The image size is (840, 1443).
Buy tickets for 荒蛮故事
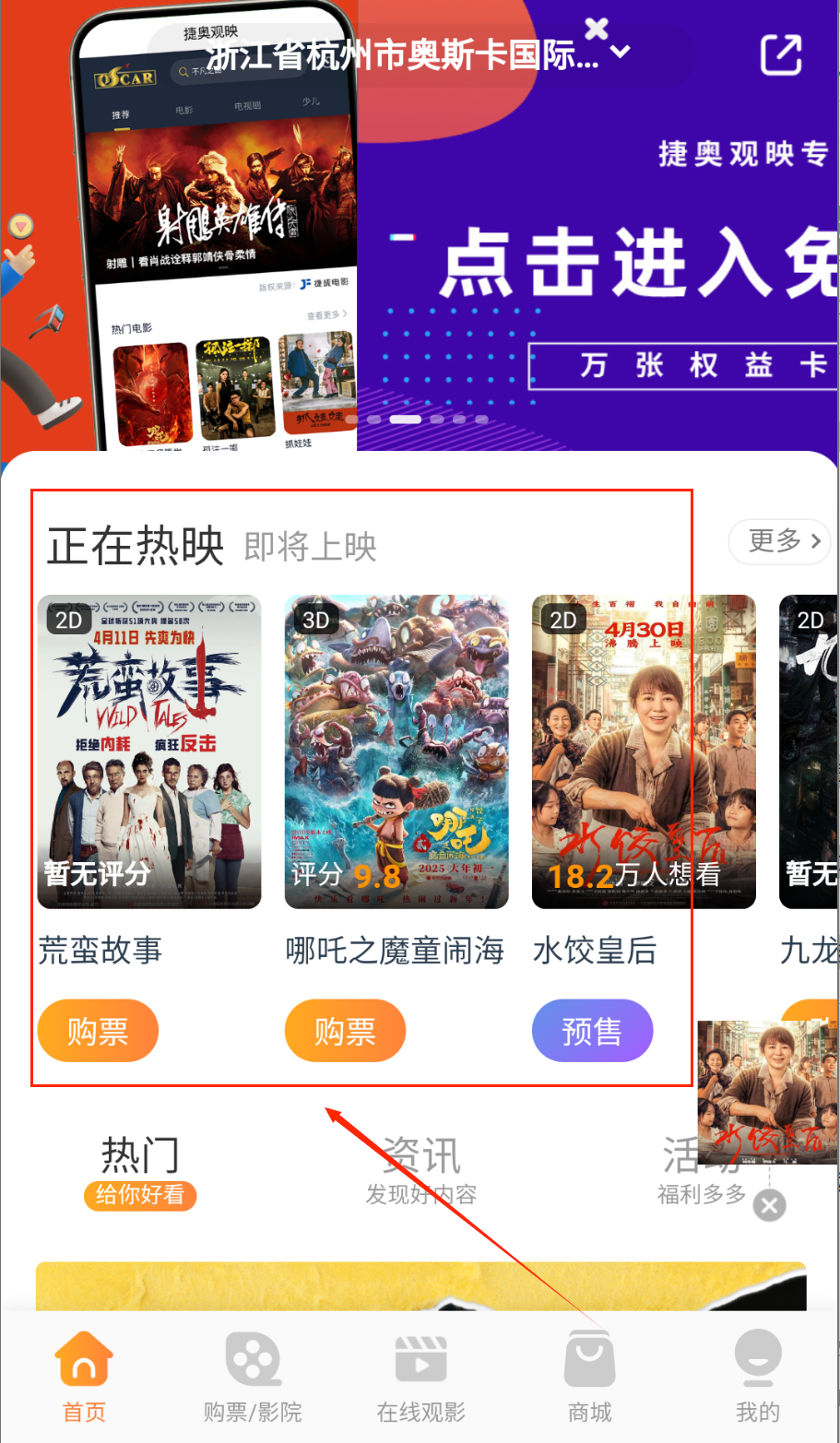98,1031
